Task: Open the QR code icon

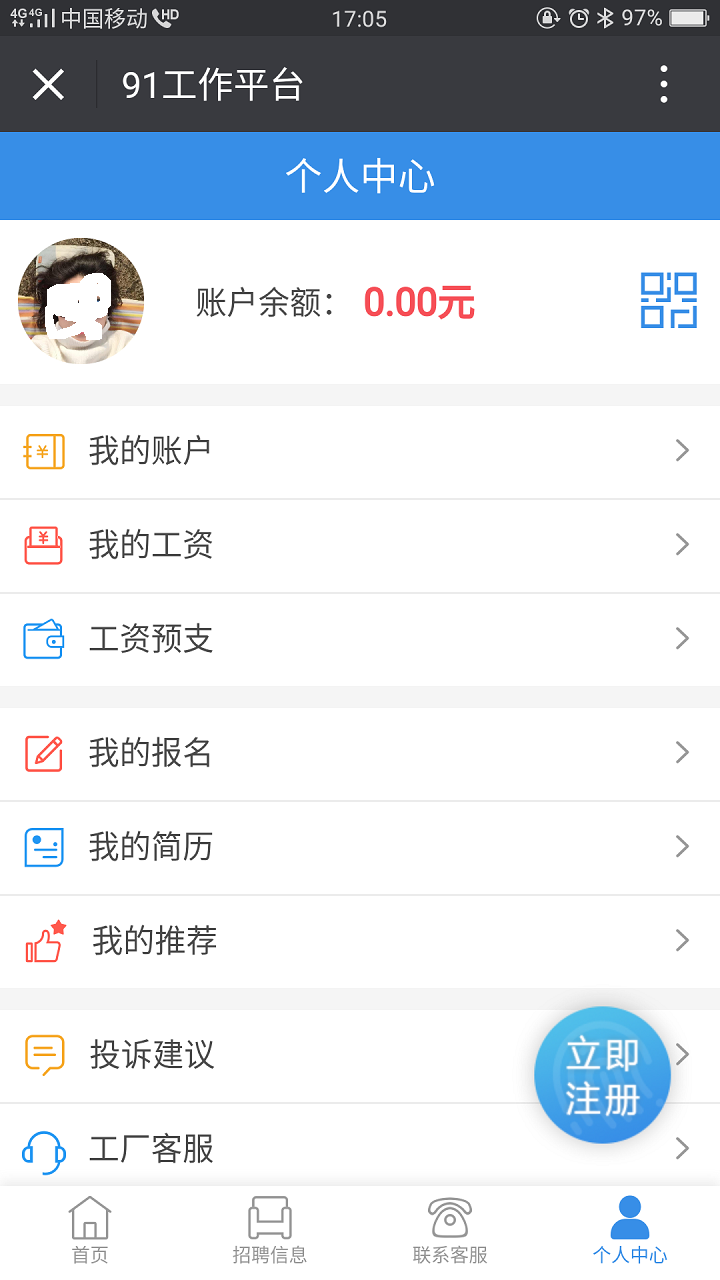Action: (668, 300)
